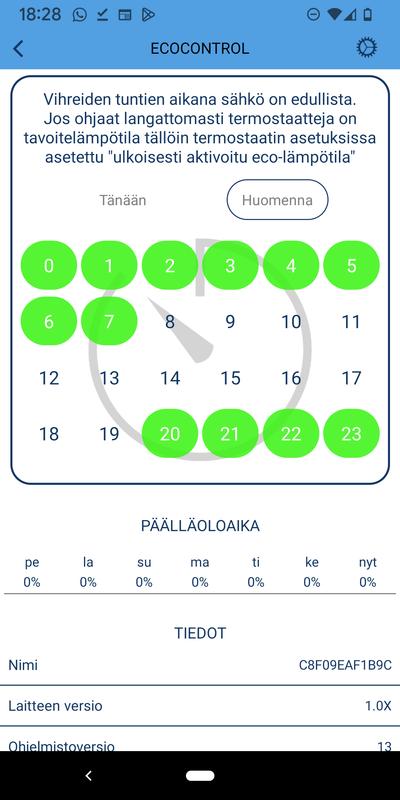Tap the system back button
Image resolution: width=400 pixels, height=800 pixels.
coord(88,776)
